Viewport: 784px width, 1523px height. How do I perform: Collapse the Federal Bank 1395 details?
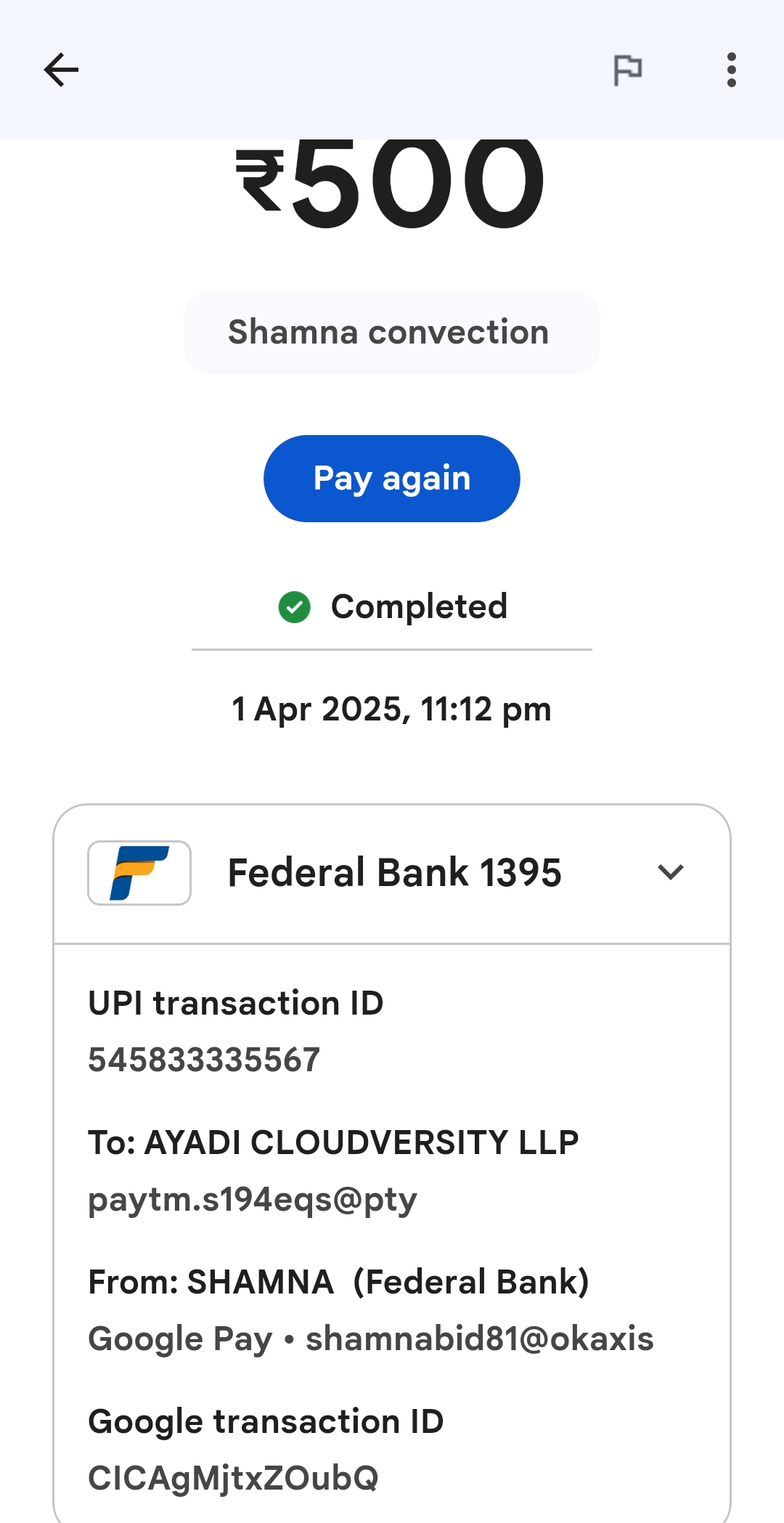coord(670,872)
